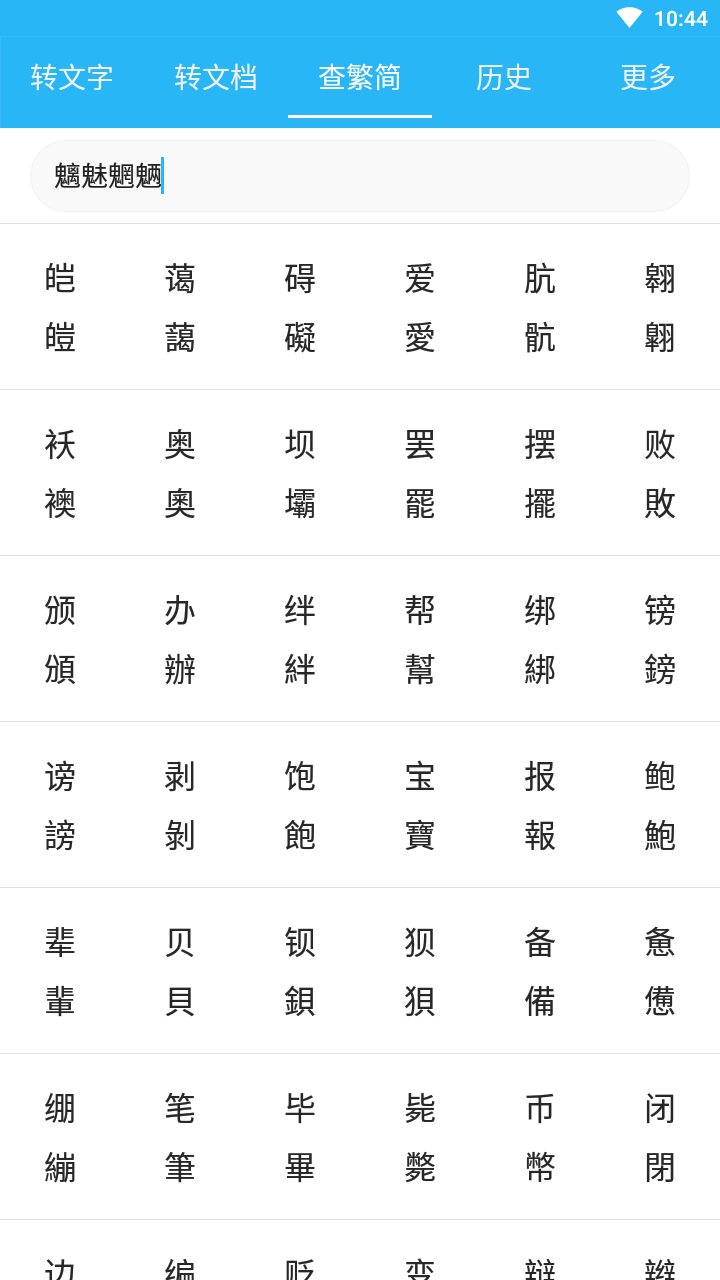Select the 查繁简 tab
720x1280 pixels.
pos(359,79)
